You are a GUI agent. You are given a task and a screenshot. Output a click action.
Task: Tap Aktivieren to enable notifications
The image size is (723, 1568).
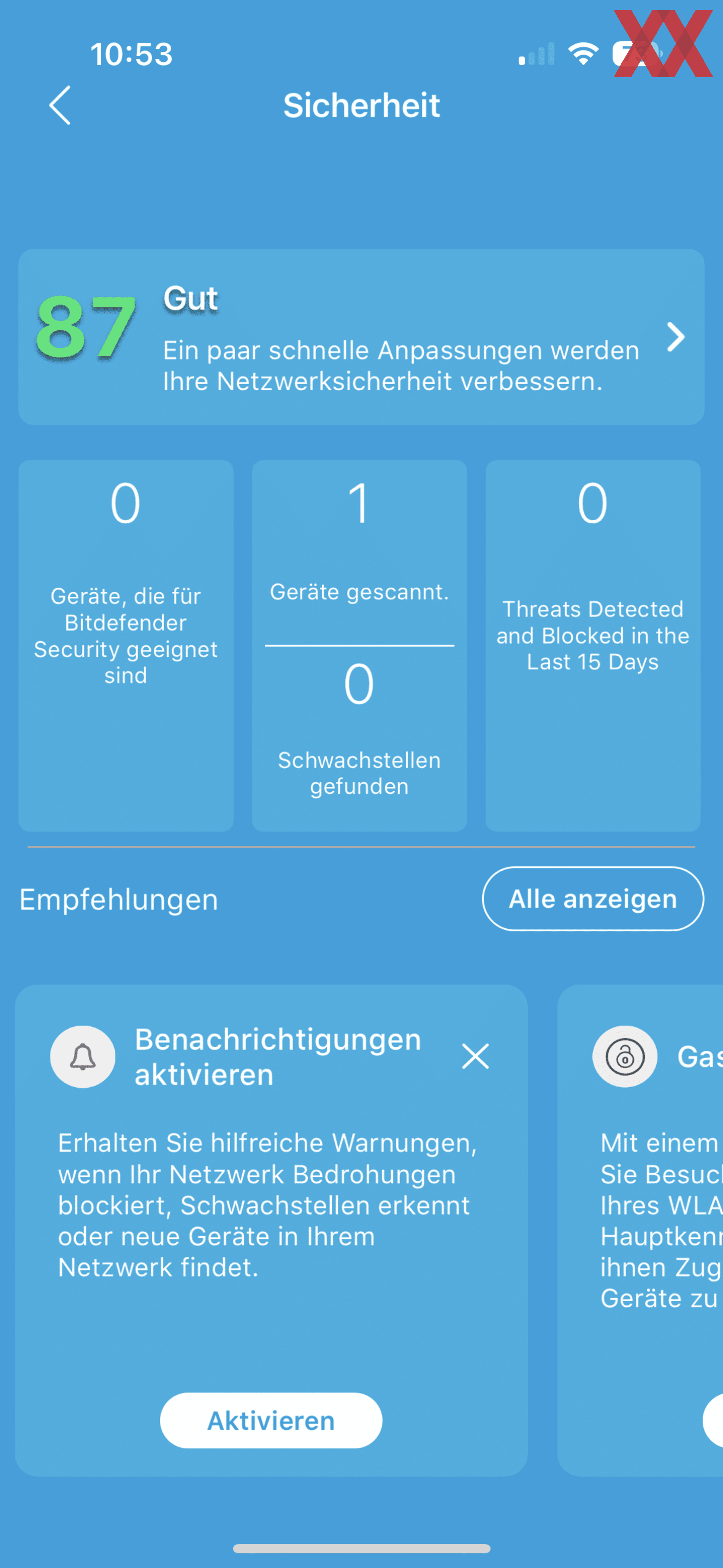[271, 1421]
